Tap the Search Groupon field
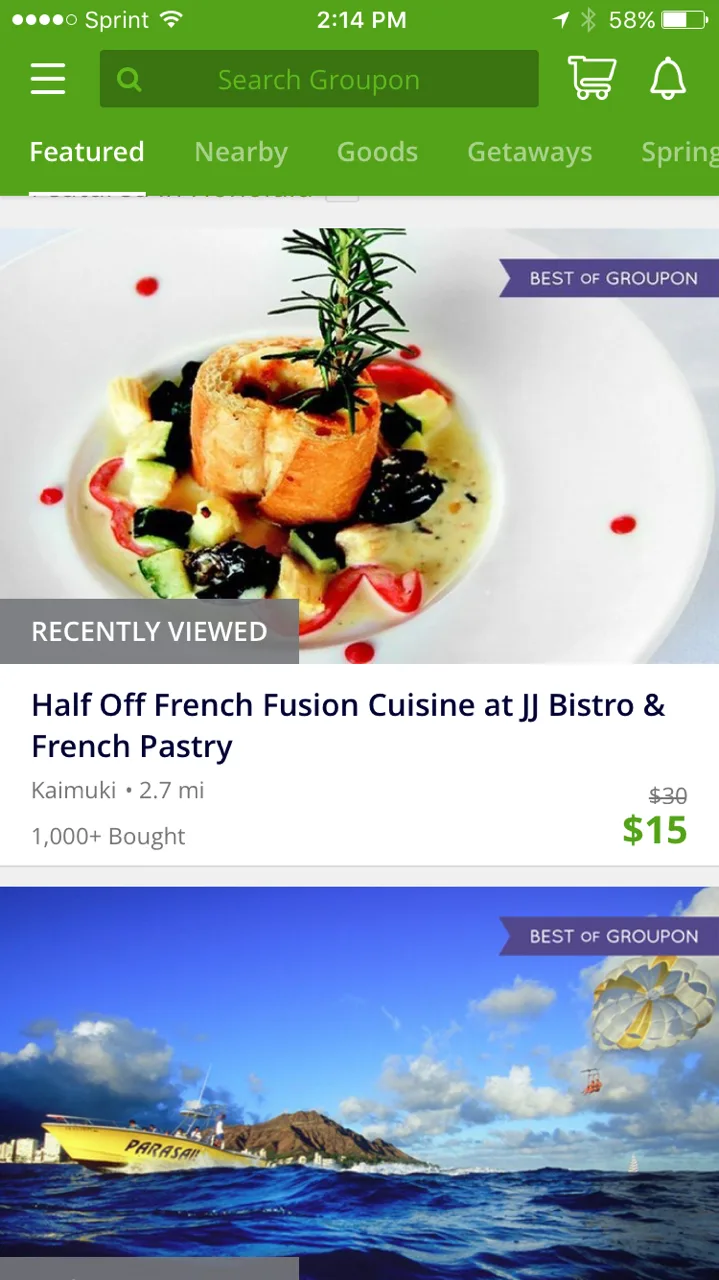The height and width of the screenshot is (1280, 719). coord(319,79)
